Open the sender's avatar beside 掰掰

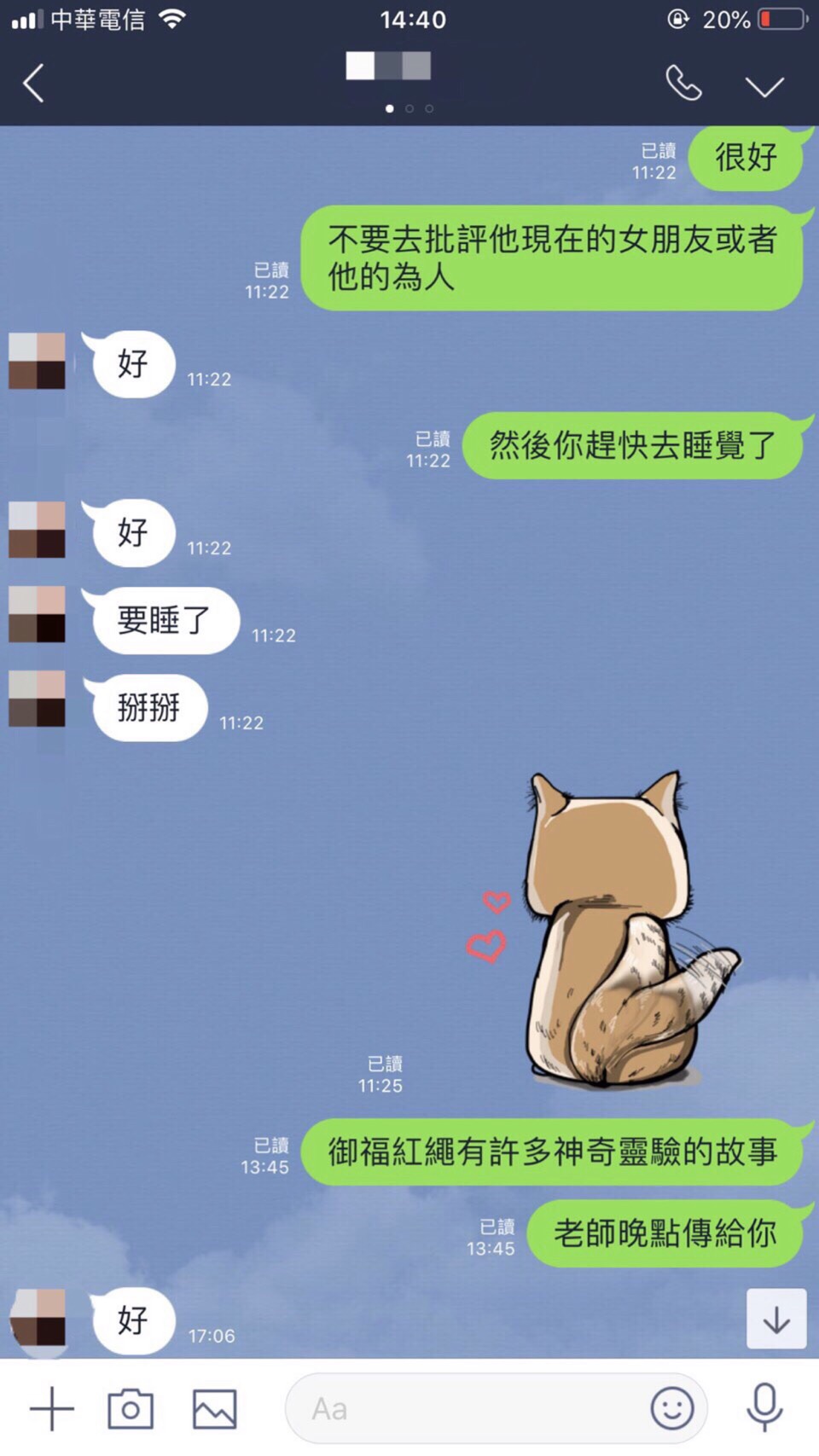pyautogui.click(x=37, y=699)
